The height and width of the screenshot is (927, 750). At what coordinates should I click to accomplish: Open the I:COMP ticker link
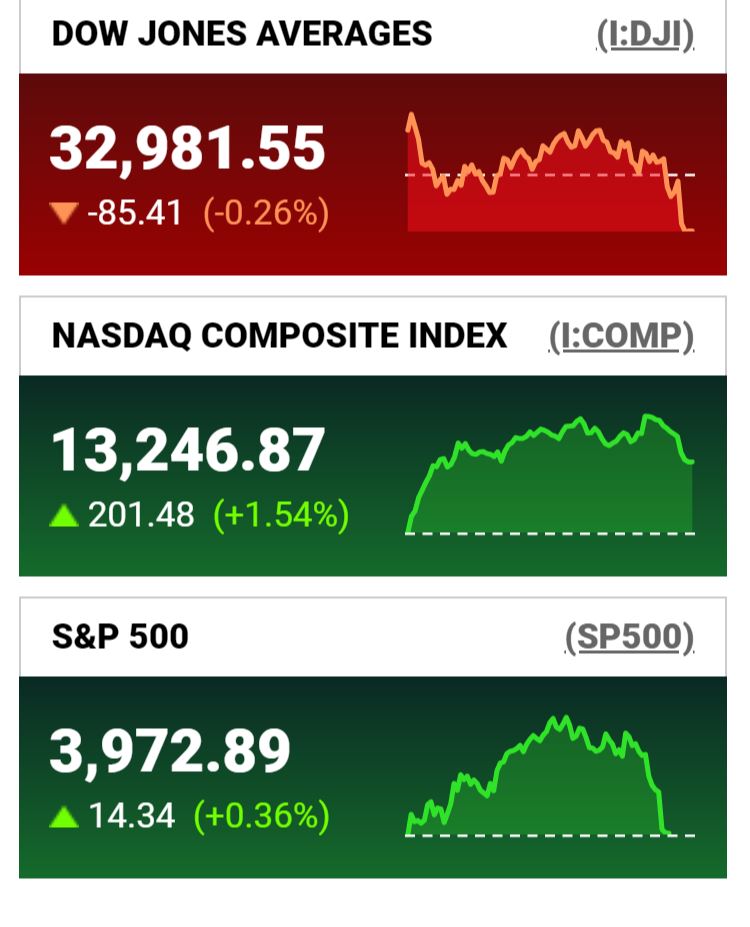pyautogui.click(x=621, y=336)
